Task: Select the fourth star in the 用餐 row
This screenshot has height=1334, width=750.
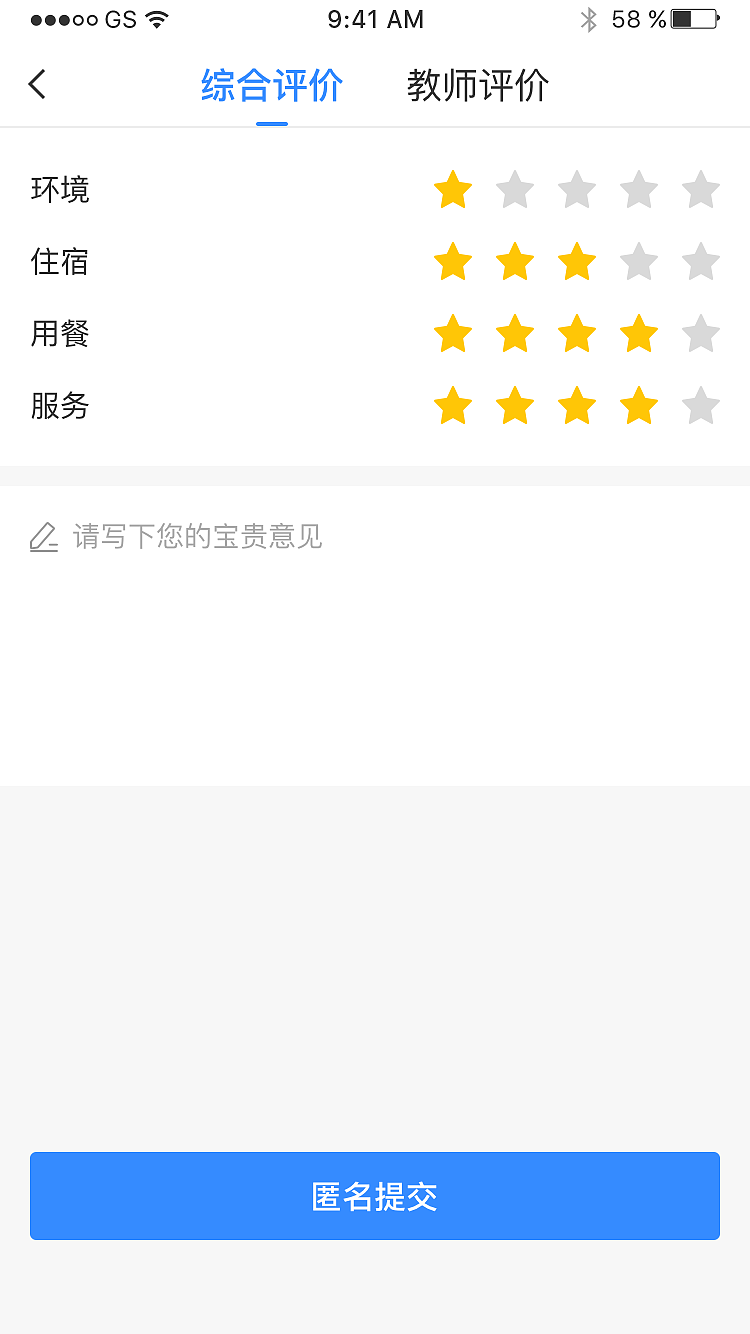Action: coord(638,334)
